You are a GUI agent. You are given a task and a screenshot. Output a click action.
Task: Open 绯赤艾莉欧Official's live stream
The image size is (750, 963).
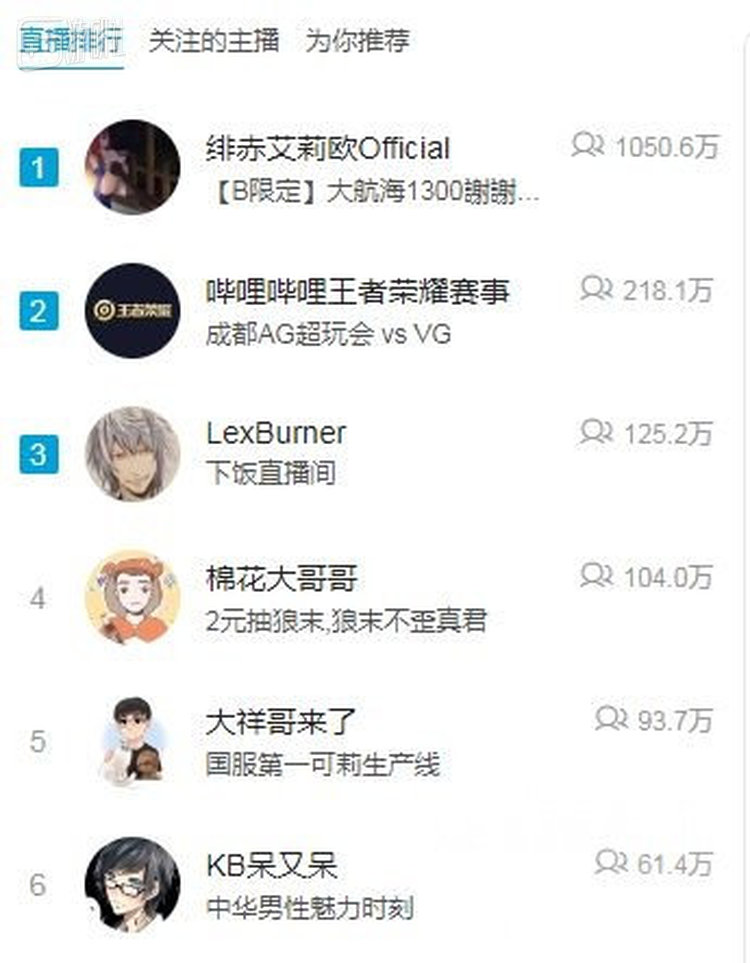(328, 149)
